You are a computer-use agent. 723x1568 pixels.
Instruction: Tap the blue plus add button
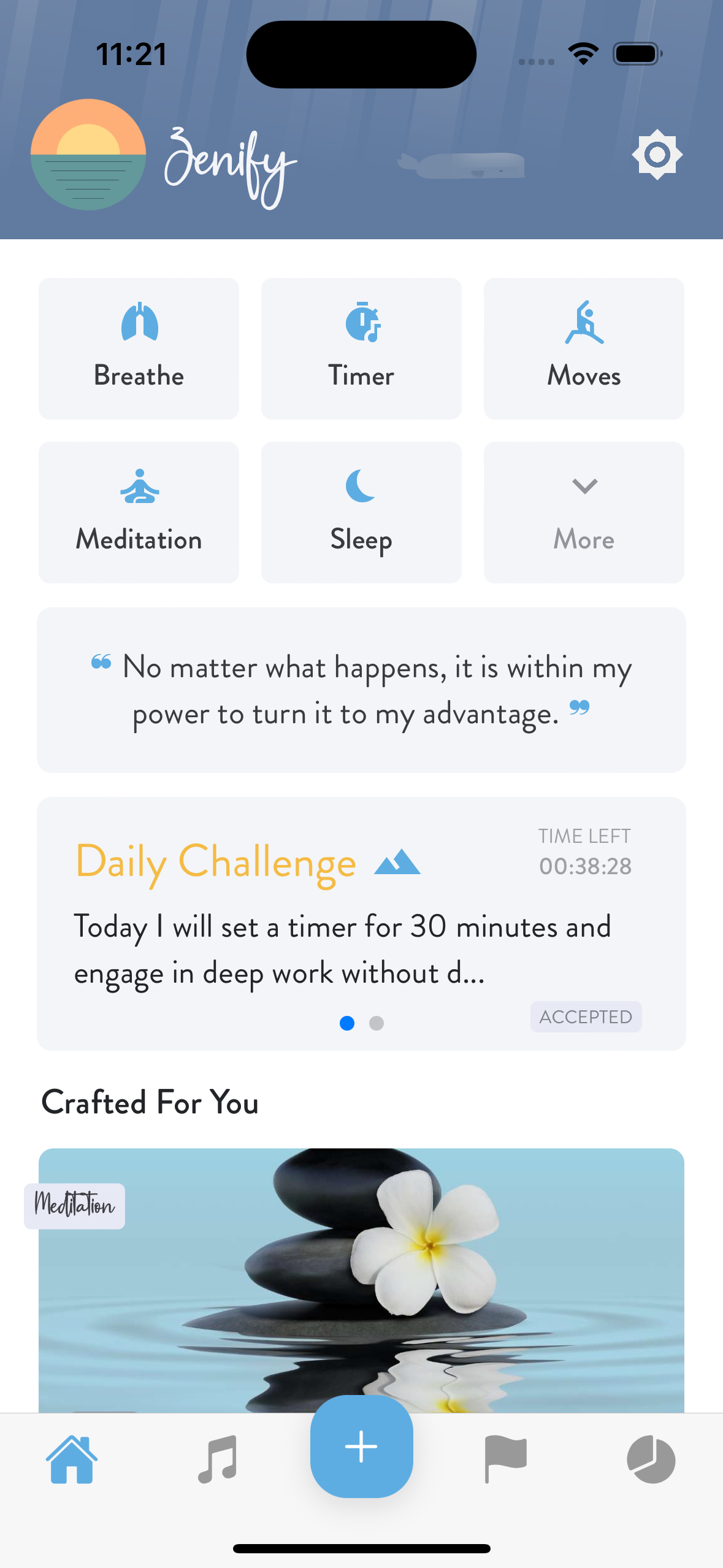point(361,1447)
